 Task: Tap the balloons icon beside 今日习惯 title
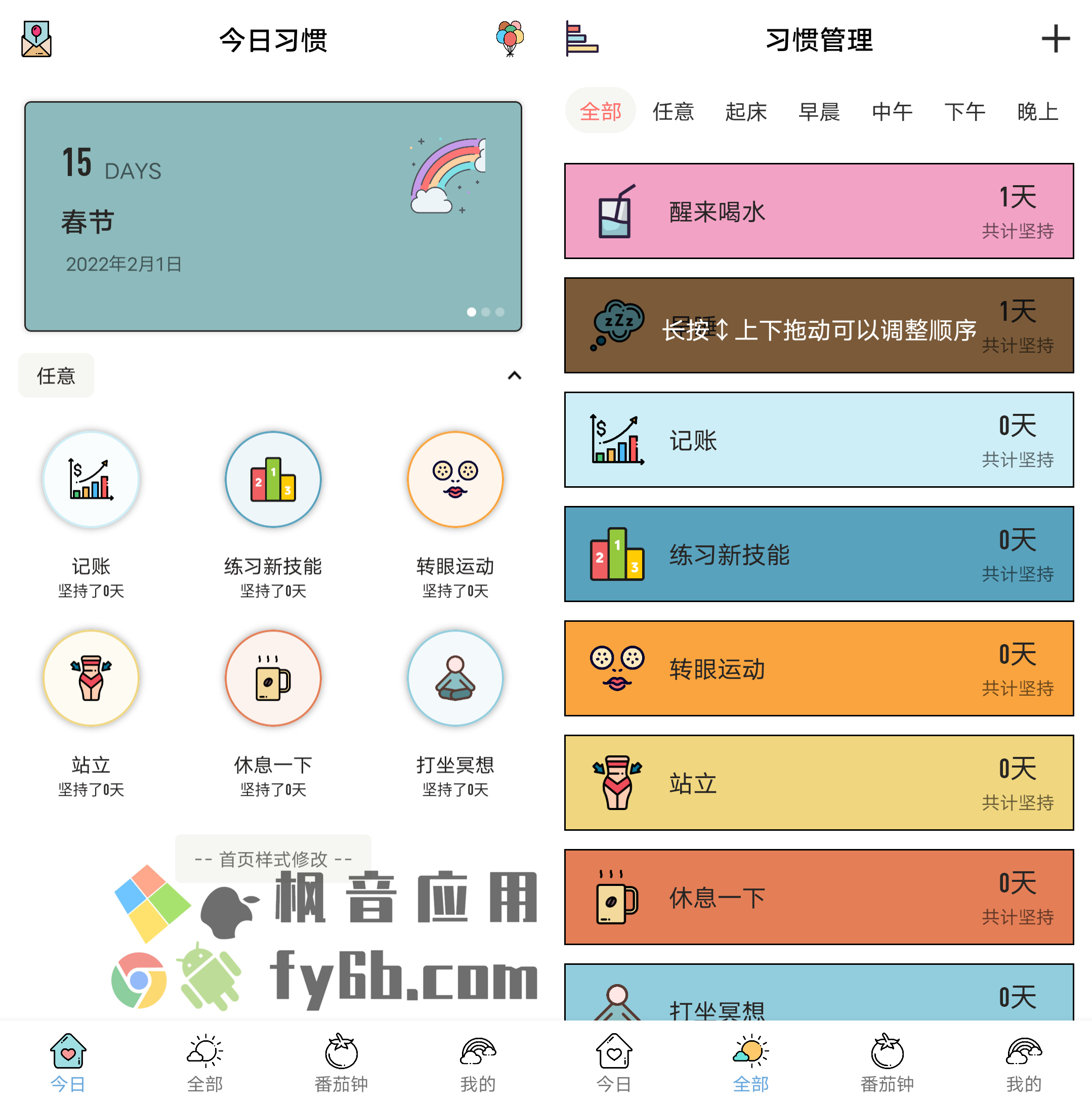pos(509,38)
